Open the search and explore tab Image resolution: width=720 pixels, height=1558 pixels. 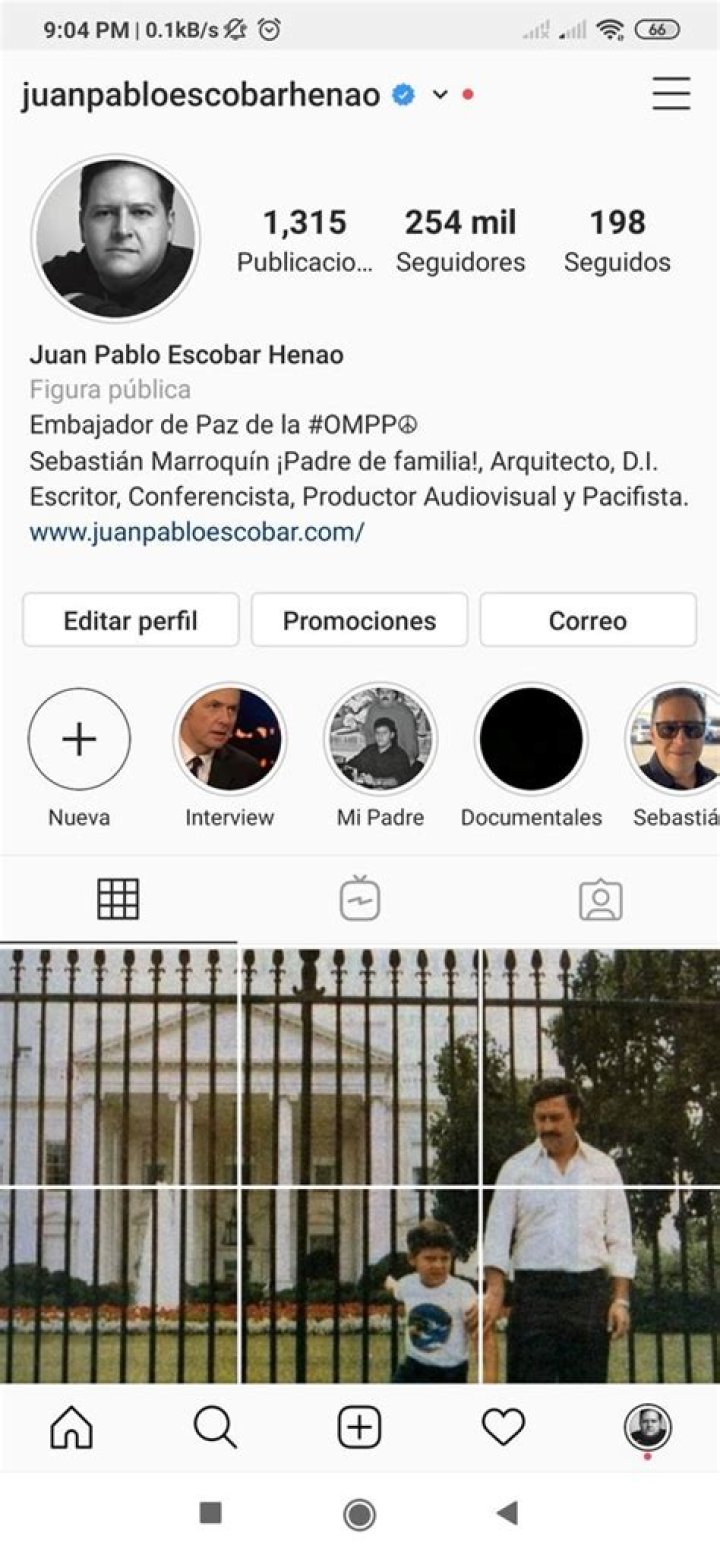point(215,1428)
